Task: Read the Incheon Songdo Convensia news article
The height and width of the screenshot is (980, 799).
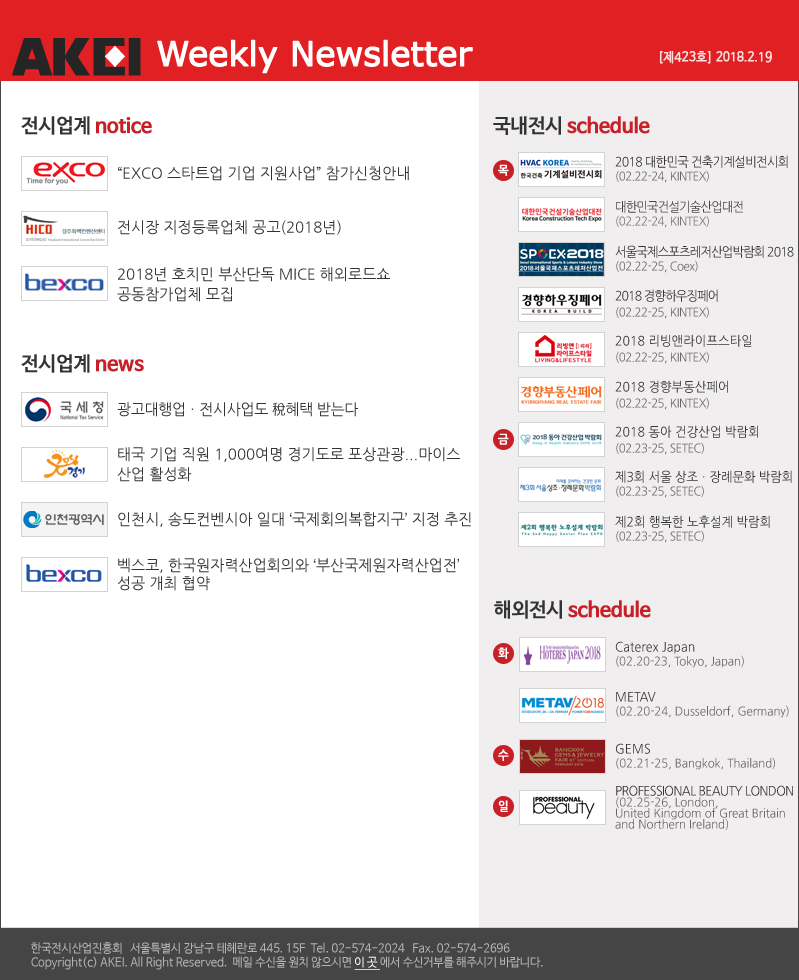Action: (x=294, y=519)
